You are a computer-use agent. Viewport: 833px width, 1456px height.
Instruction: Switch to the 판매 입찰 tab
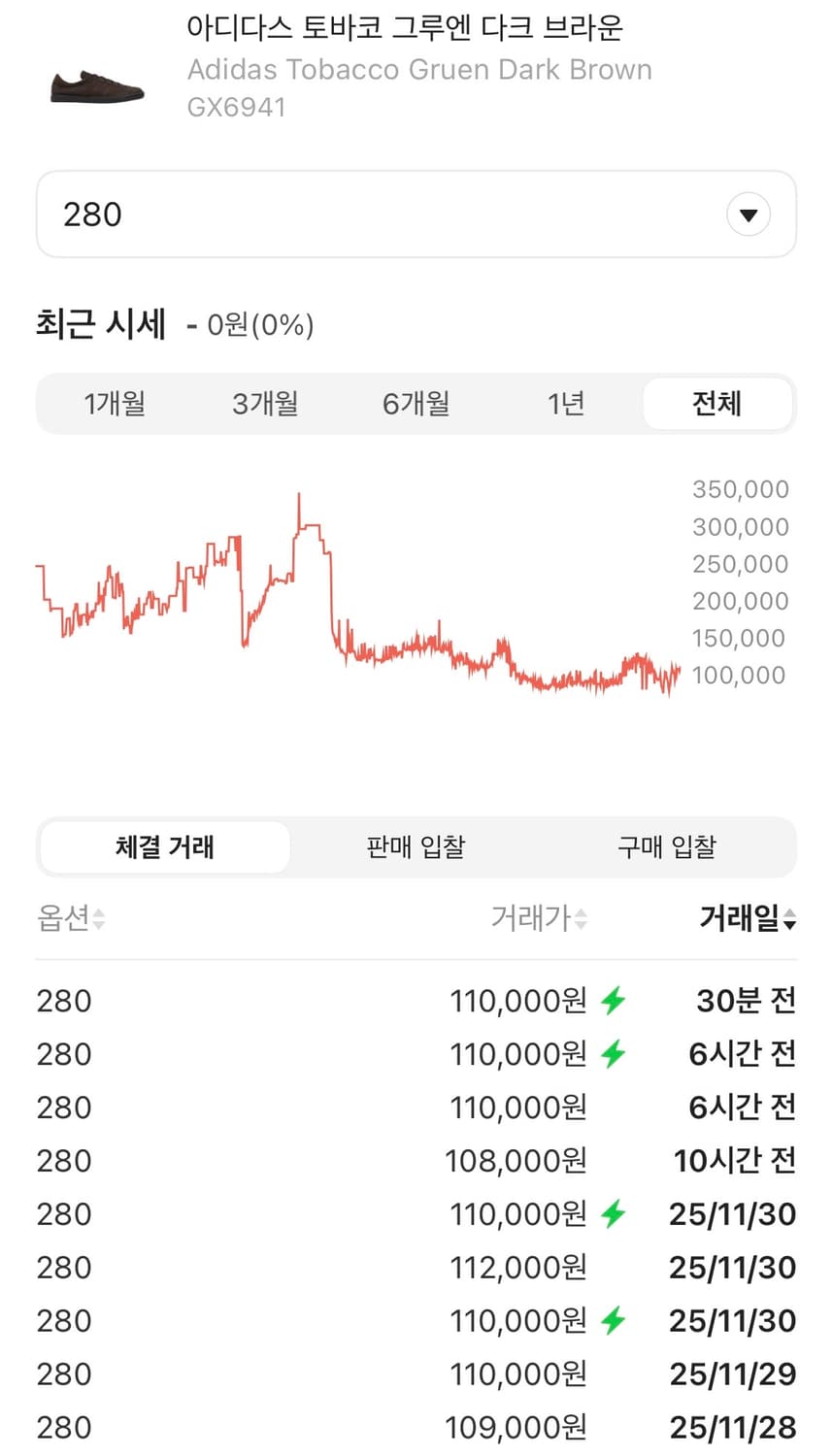[x=415, y=846]
